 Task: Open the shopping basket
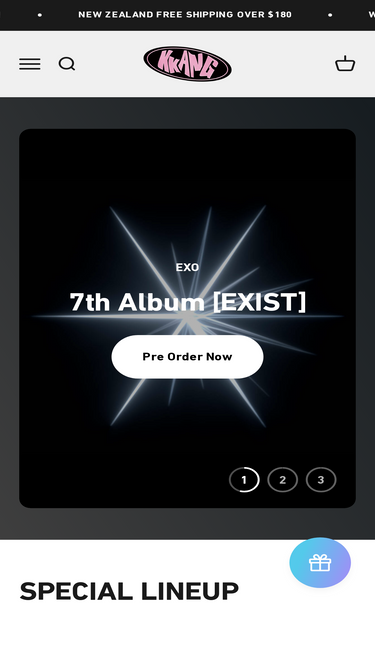pos(345,64)
